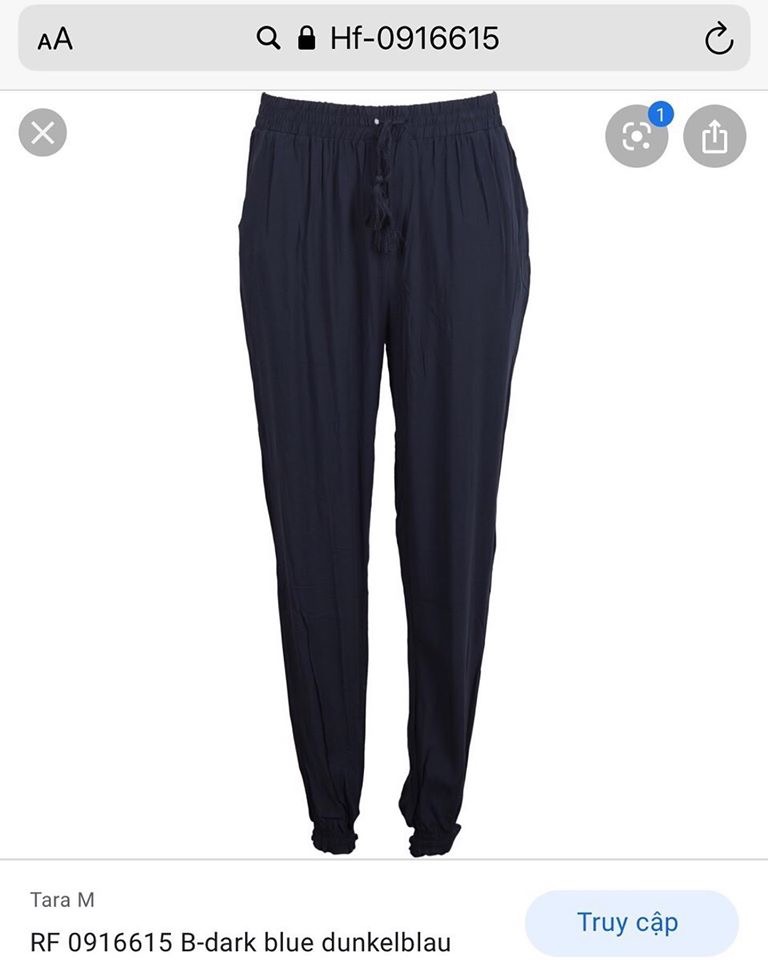Open the reader view AA button
This screenshot has height=960, width=768.
click(x=56, y=40)
